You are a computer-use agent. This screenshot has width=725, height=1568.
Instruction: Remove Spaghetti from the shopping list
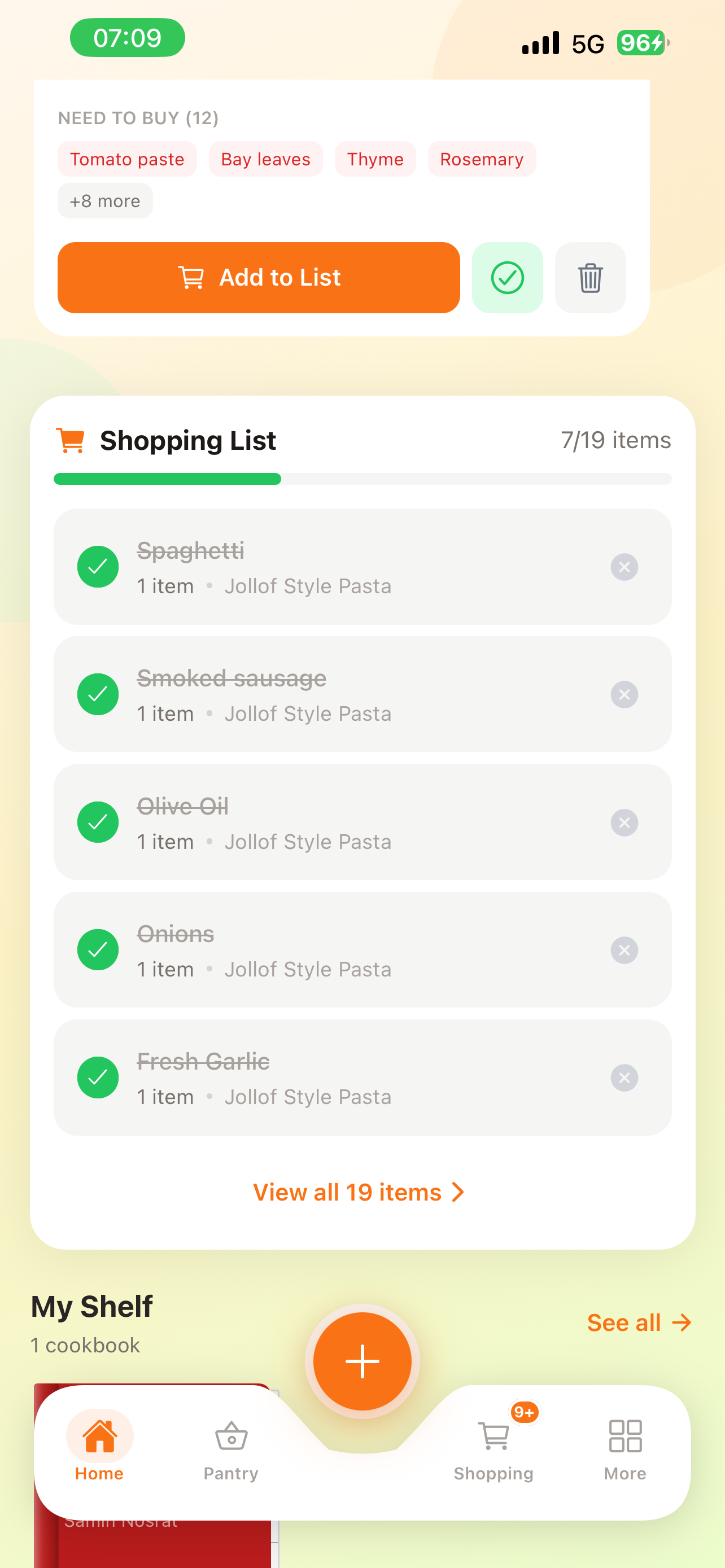click(624, 567)
